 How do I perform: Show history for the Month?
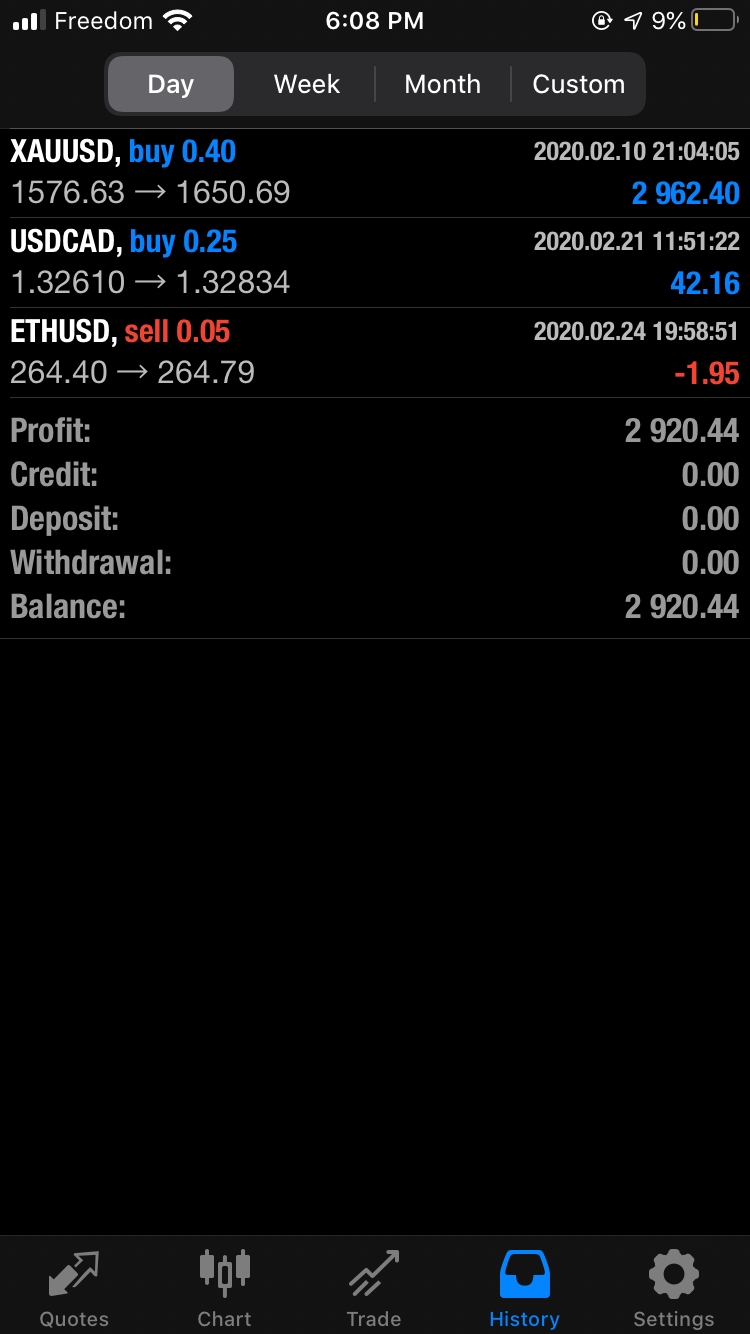coord(442,84)
